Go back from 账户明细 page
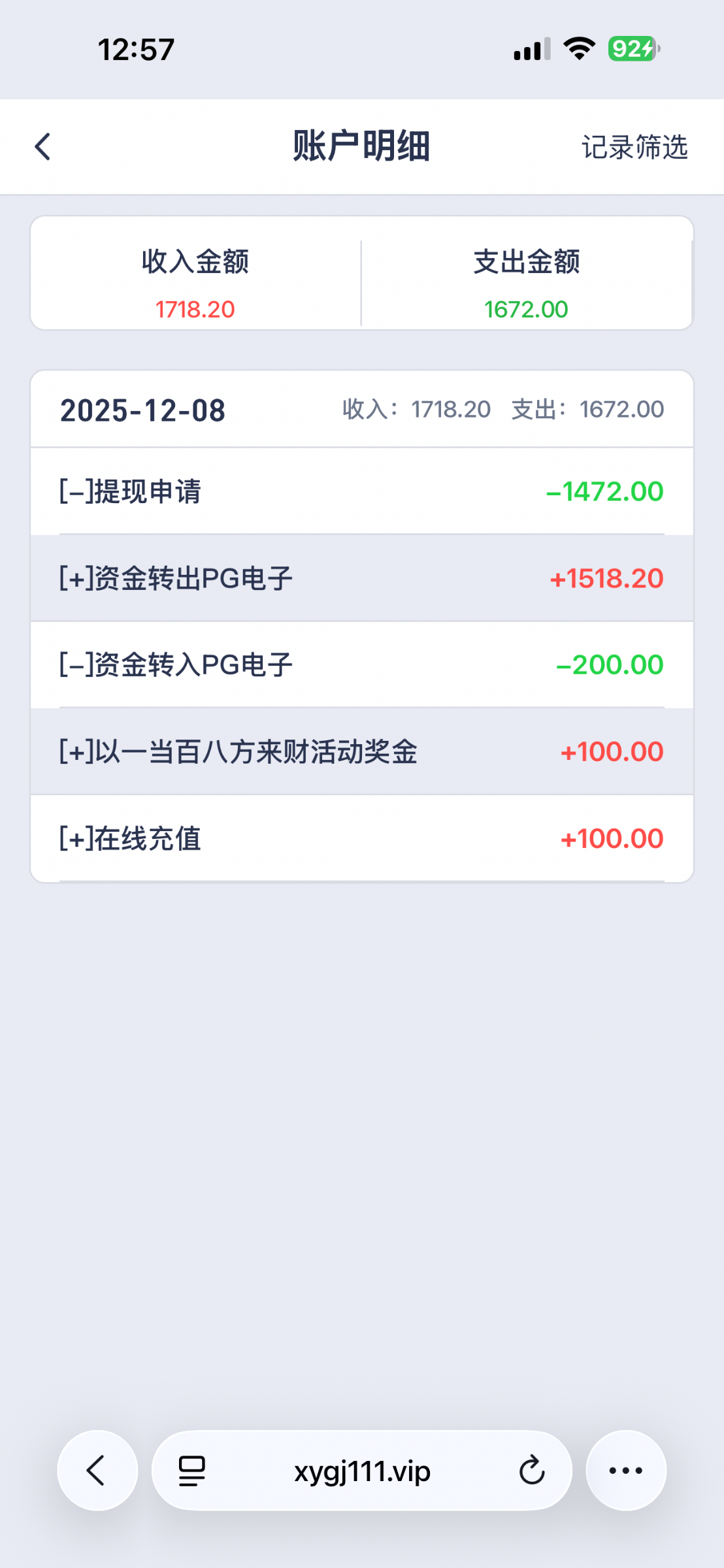The image size is (724, 1568). pyautogui.click(x=43, y=146)
